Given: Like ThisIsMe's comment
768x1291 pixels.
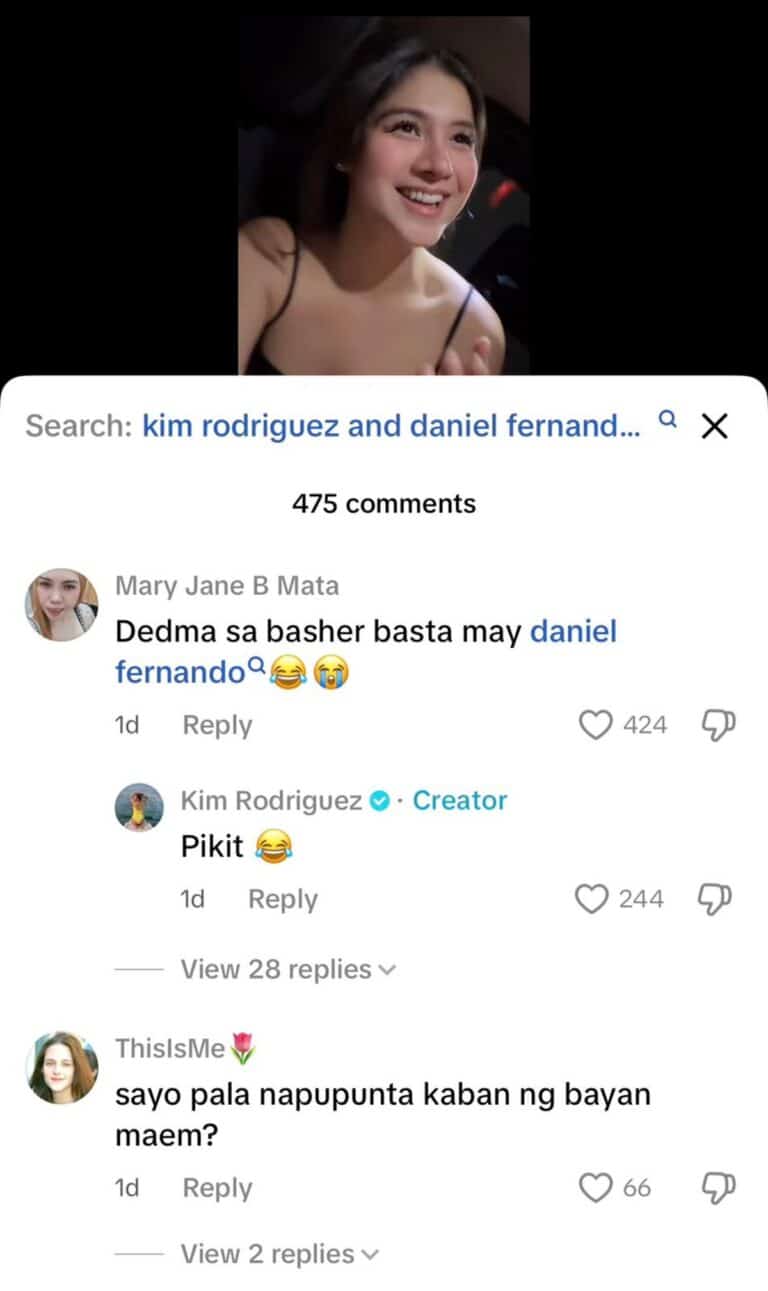Looking at the screenshot, I should [596, 1188].
